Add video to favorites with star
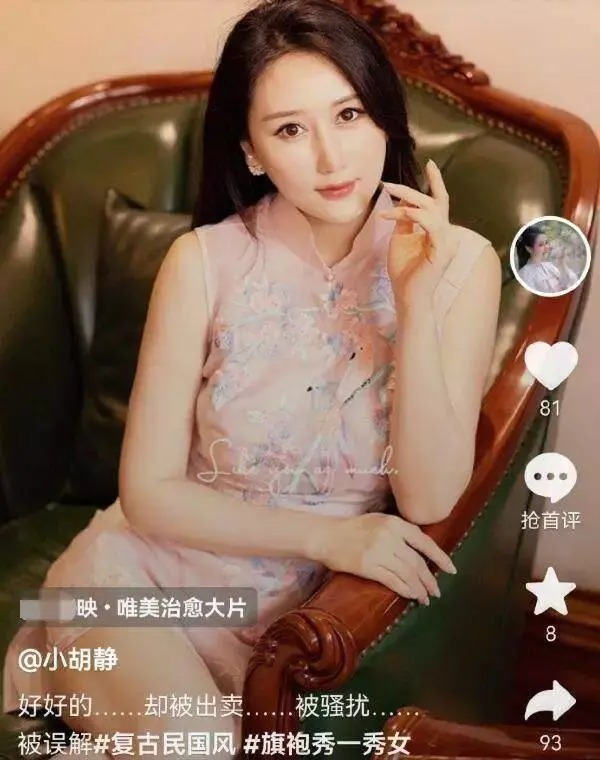 551,592
